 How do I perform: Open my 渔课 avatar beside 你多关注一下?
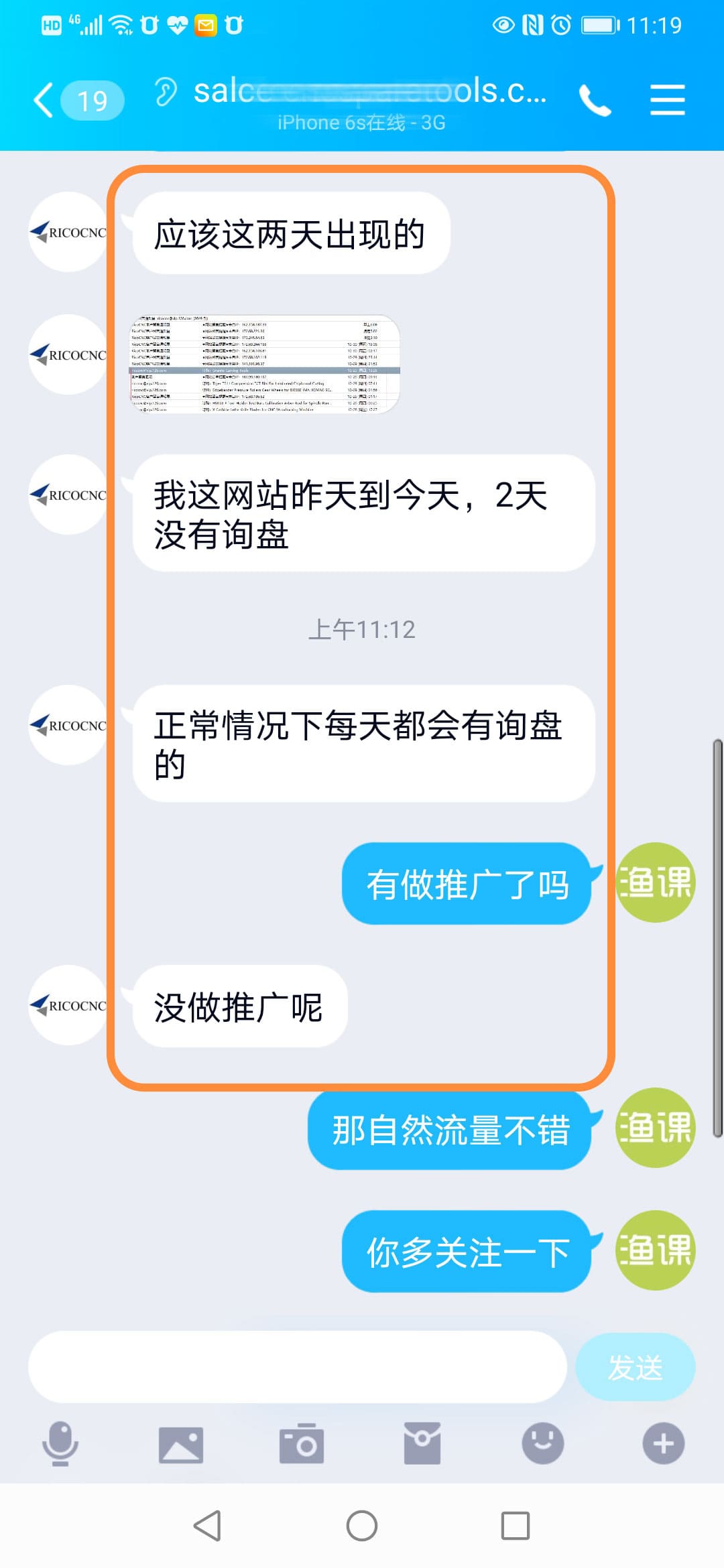pos(655,1250)
